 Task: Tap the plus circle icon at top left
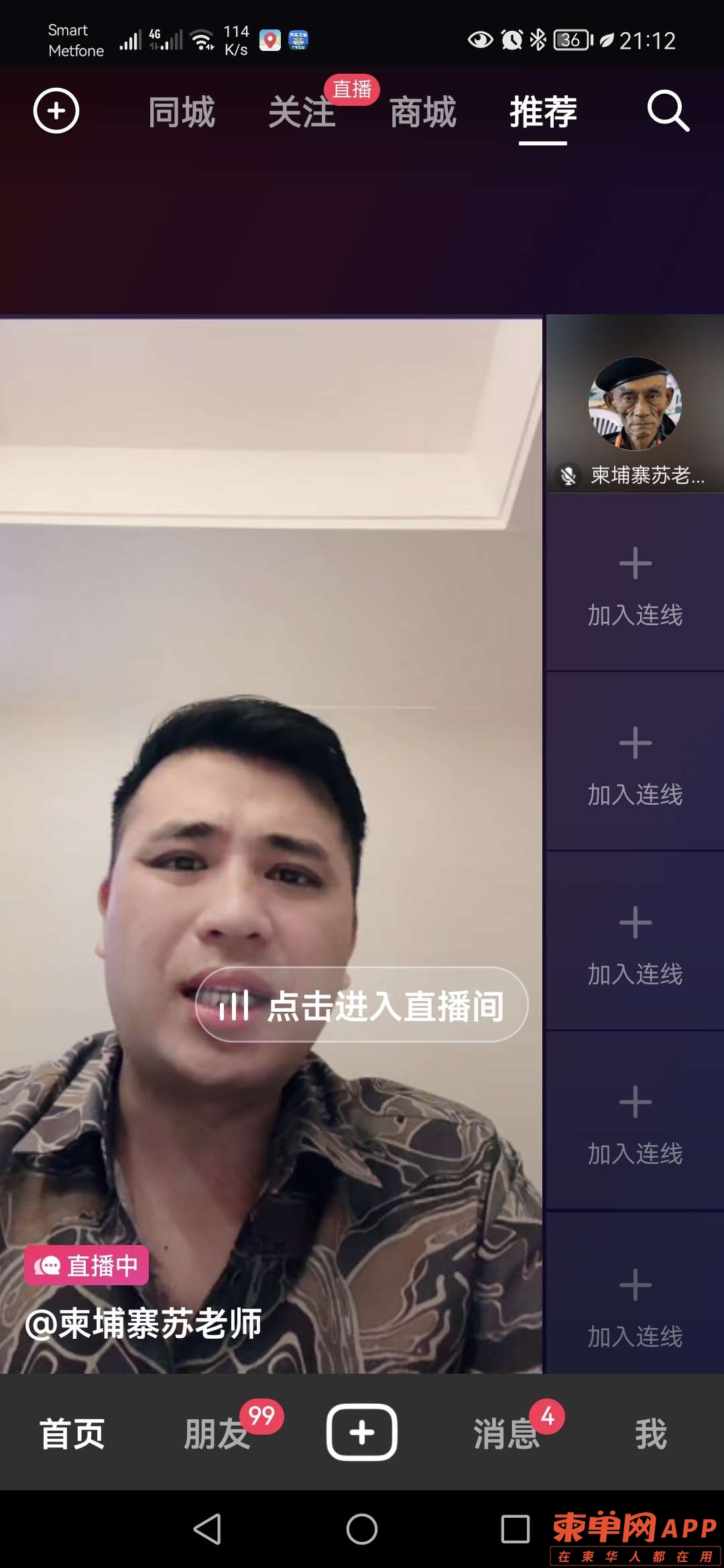pos(56,111)
